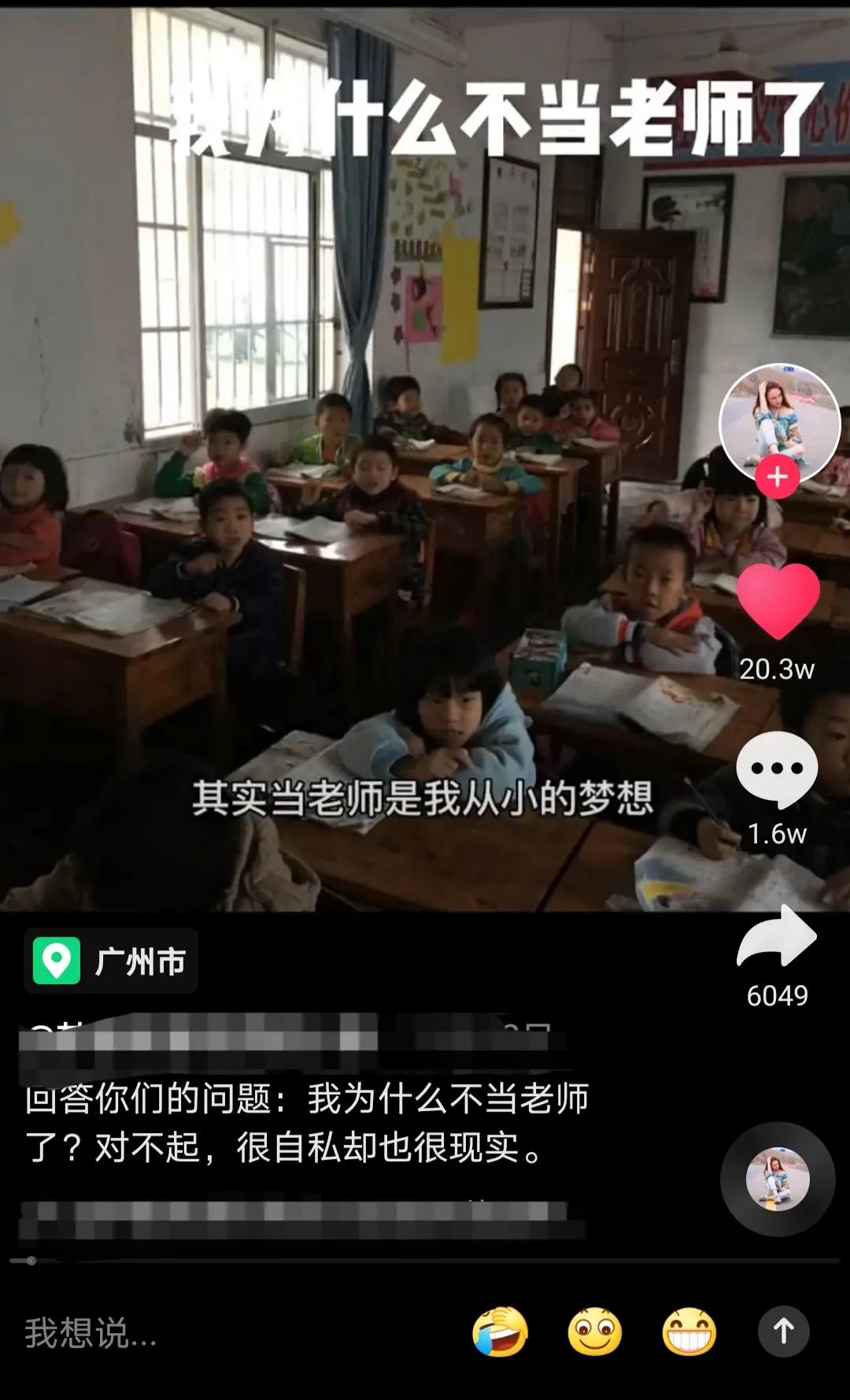Tap the video progress bar
Viewport: 850px width, 1400px height.
pos(425,1261)
